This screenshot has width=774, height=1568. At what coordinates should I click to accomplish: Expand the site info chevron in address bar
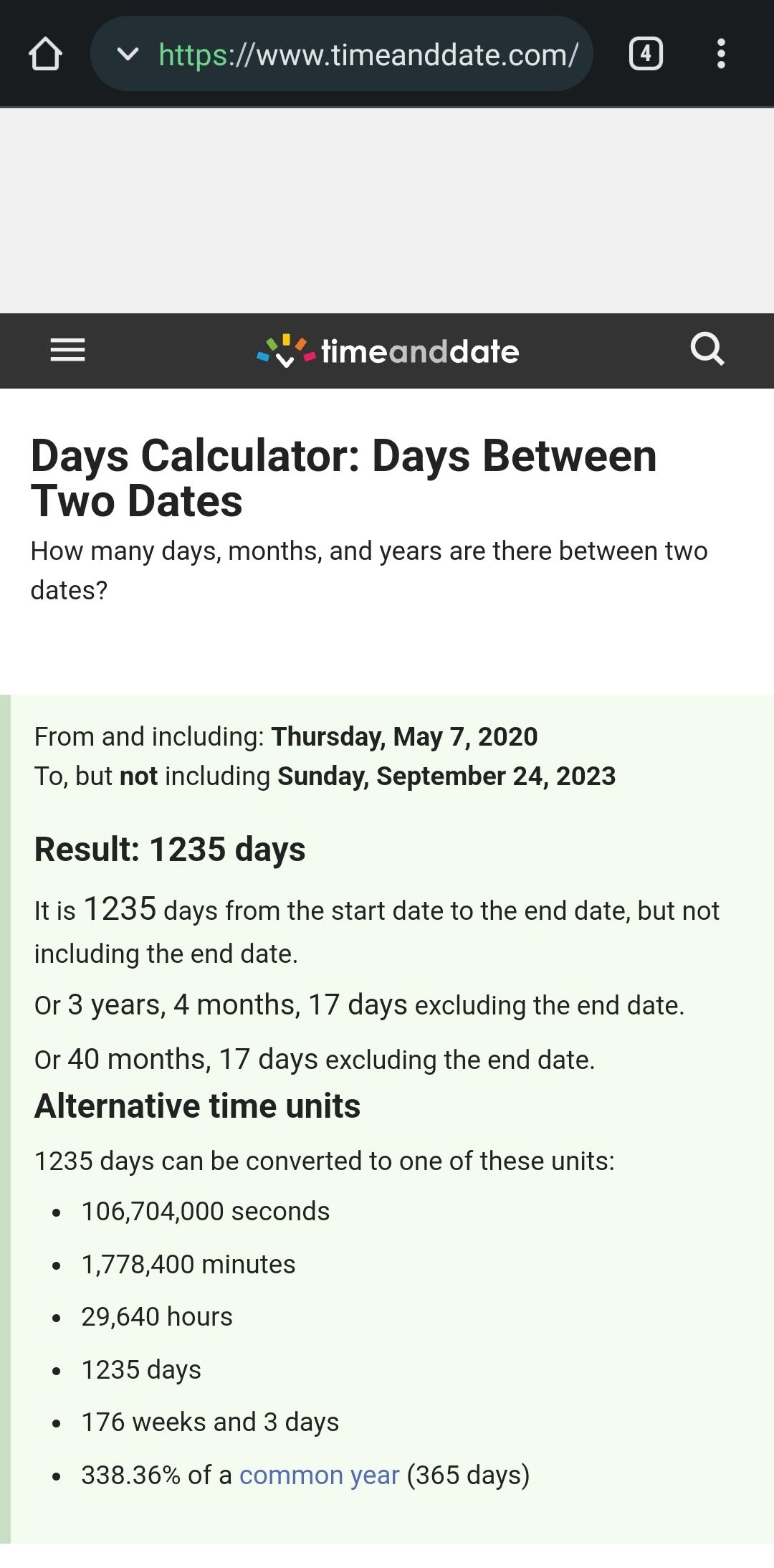tap(128, 54)
